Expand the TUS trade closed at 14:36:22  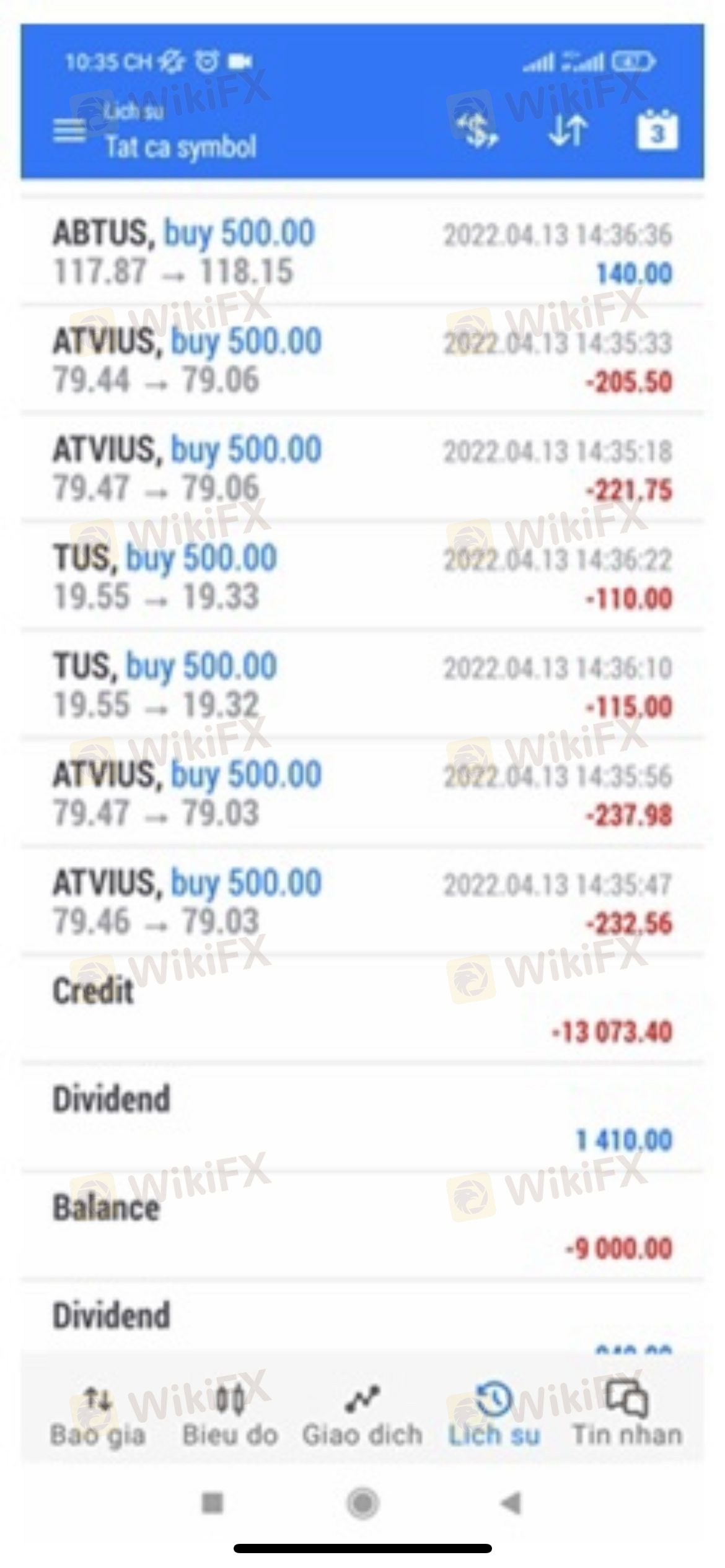click(362, 577)
